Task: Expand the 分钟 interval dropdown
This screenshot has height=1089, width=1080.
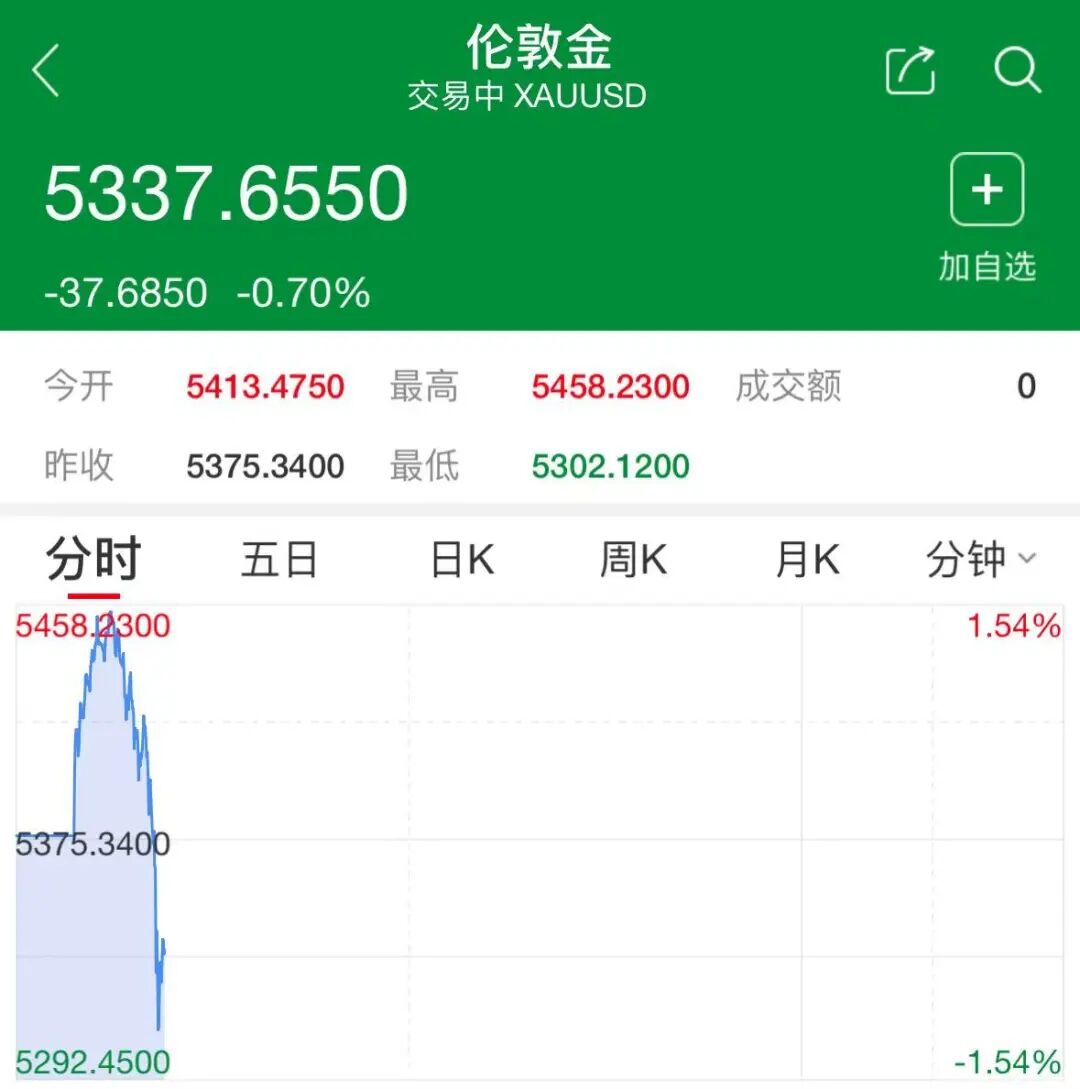Action: tap(980, 560)
